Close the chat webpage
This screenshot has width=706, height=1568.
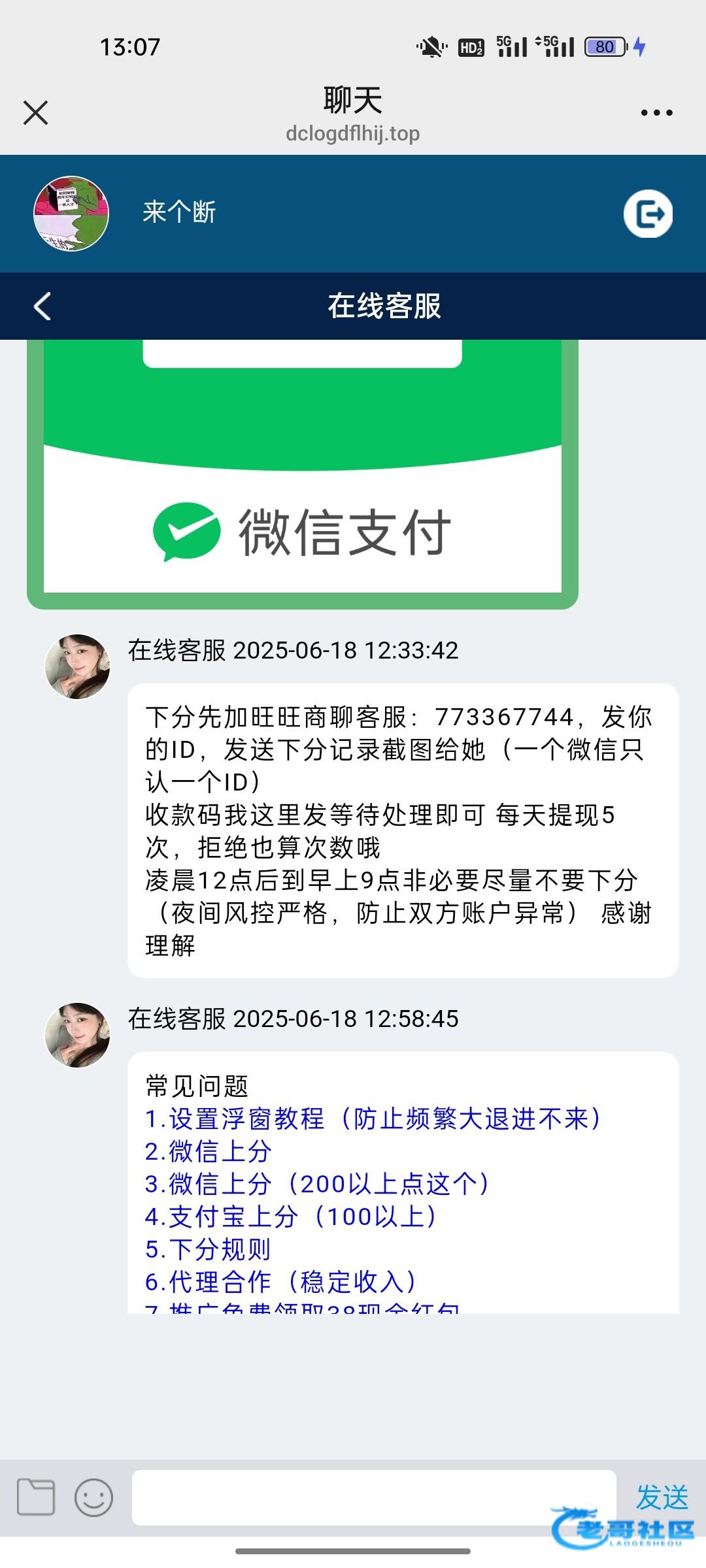[35, 112]
